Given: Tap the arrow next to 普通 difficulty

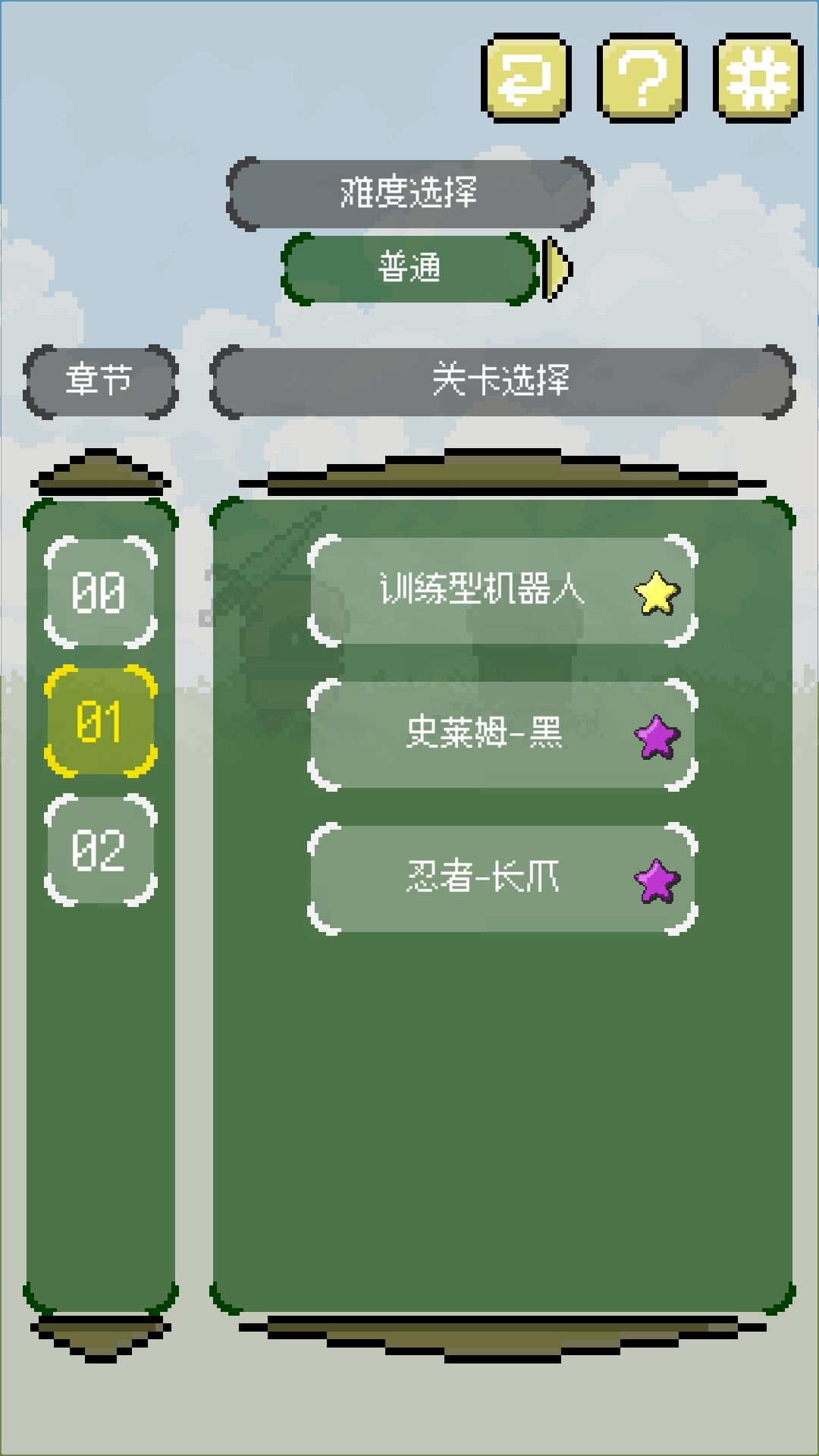Looking at the screenshot, I should coord(557,269).
